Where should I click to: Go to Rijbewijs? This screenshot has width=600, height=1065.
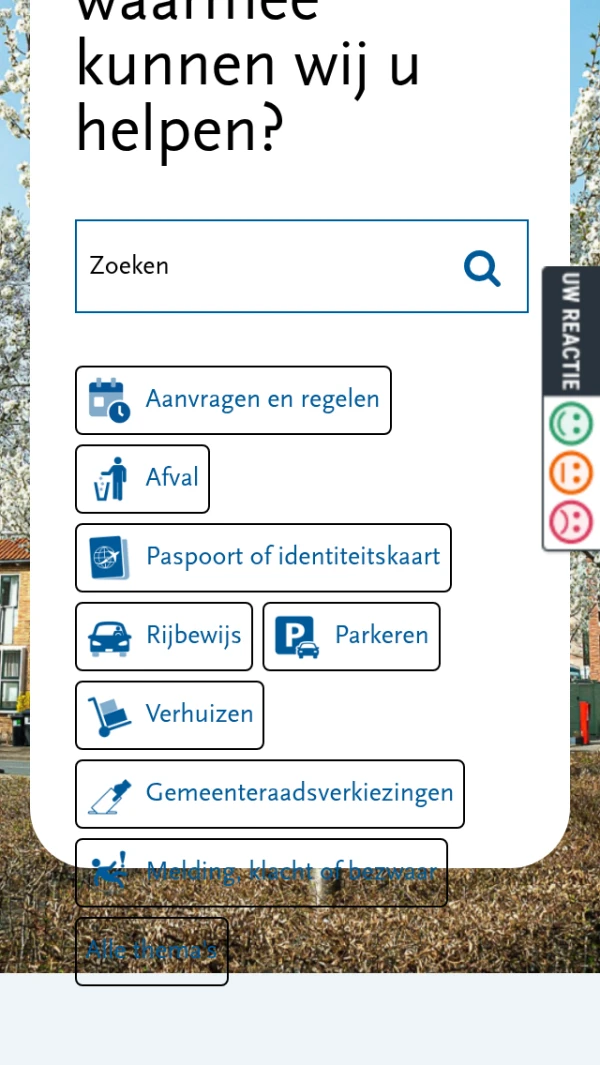(x=164, y=637)
